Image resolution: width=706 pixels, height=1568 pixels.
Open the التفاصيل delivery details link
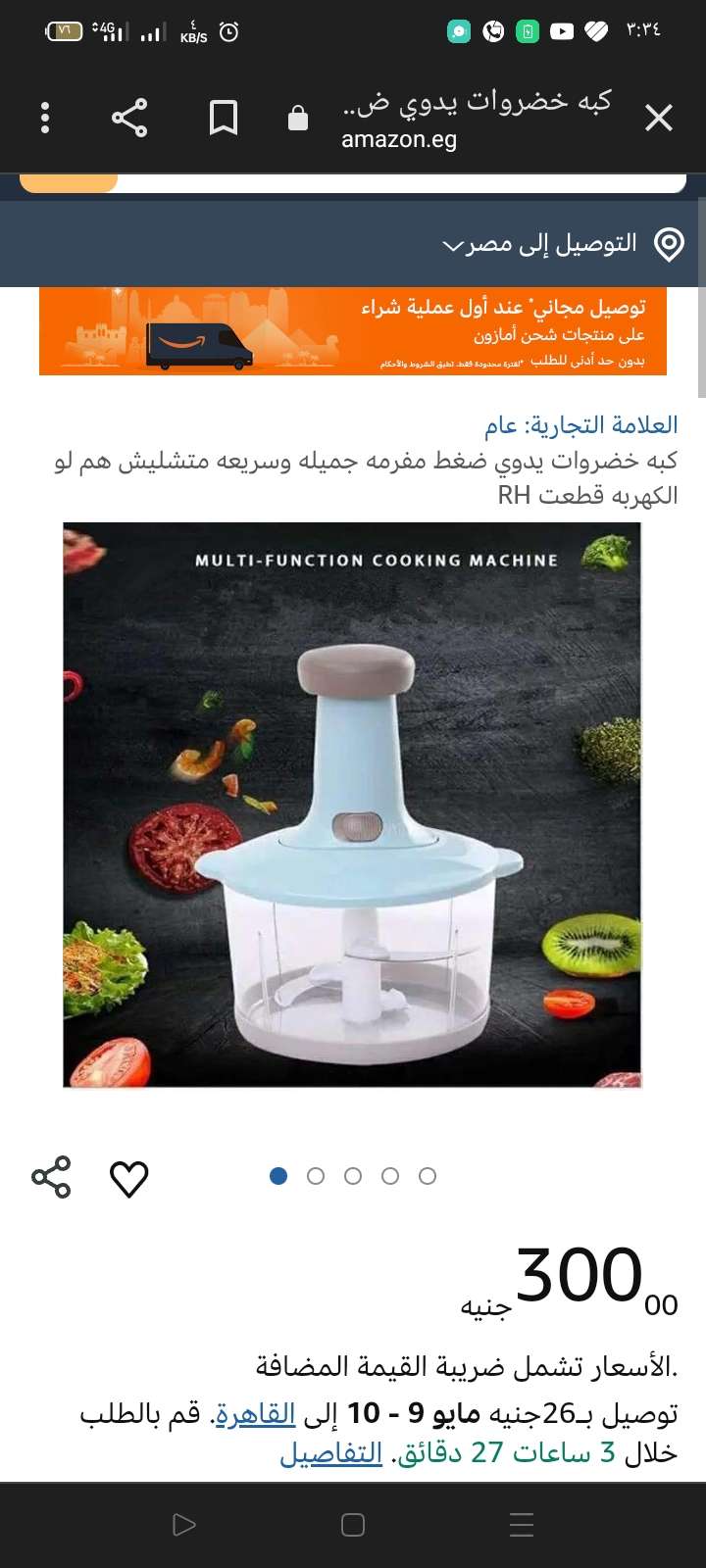coord(331,1452)
